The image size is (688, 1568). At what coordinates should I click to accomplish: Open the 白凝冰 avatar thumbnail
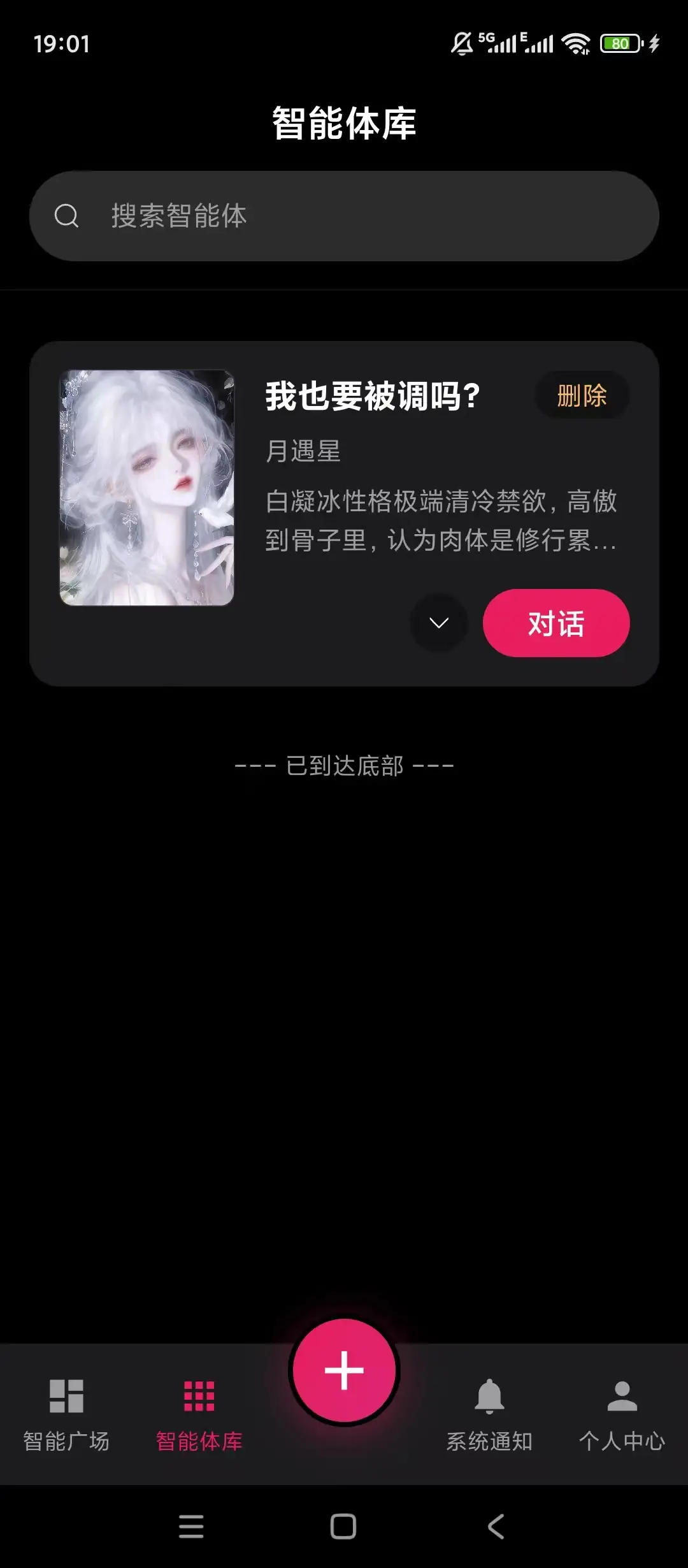coord(147,482)
